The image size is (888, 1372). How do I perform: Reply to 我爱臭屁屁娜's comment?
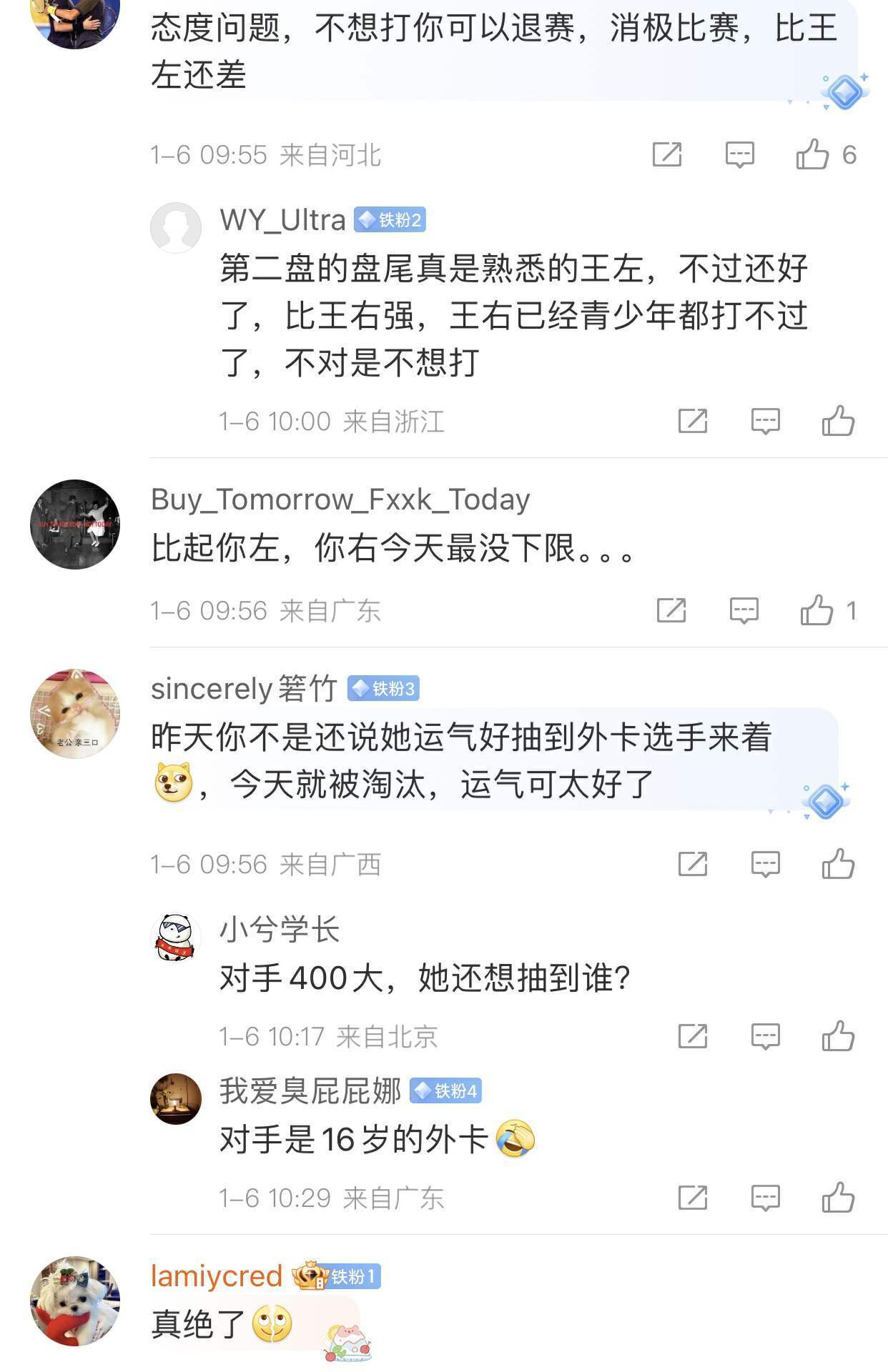tap(765, 1197)
